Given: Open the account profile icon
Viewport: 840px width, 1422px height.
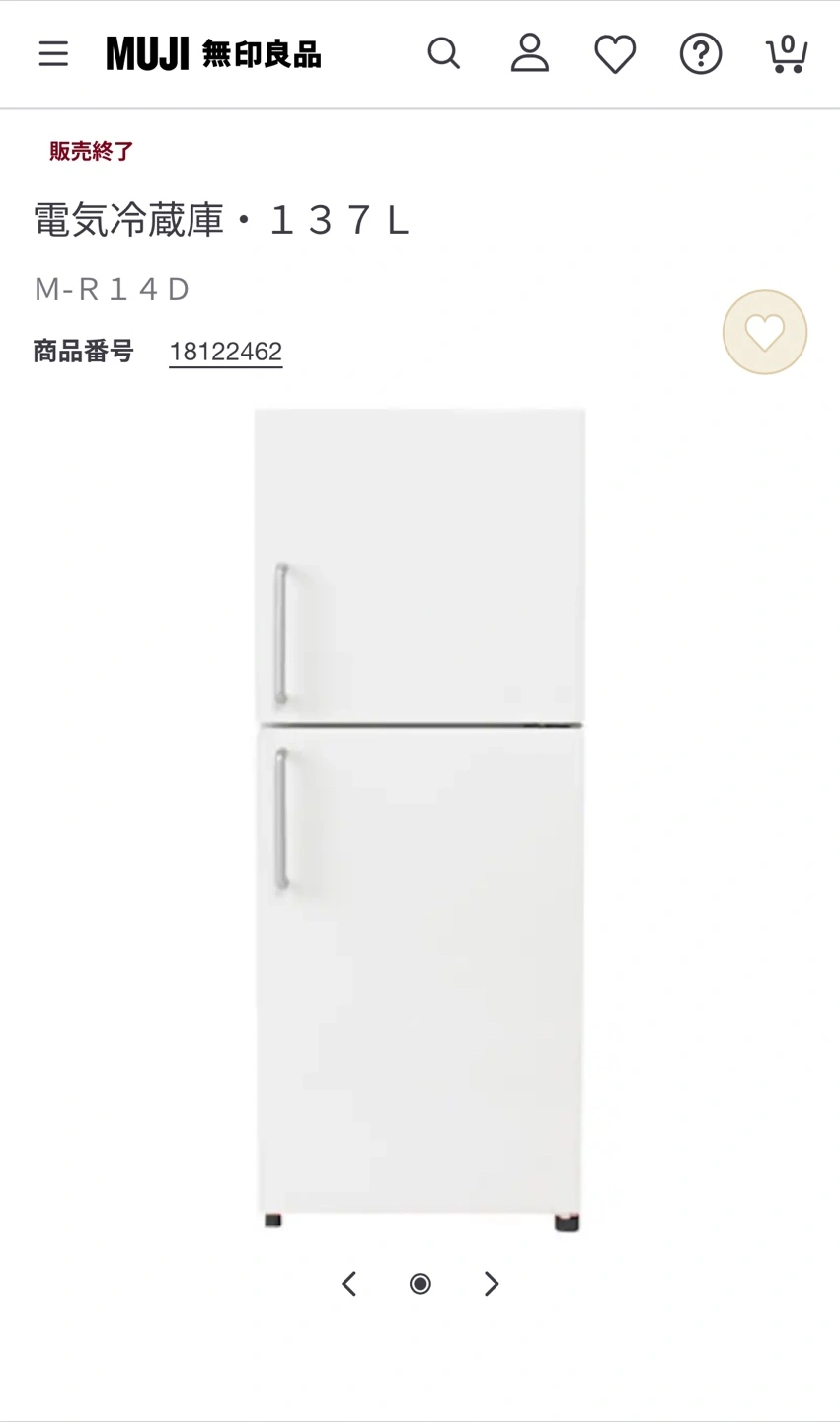Looking at the screenshot, I should pos(529,53).
